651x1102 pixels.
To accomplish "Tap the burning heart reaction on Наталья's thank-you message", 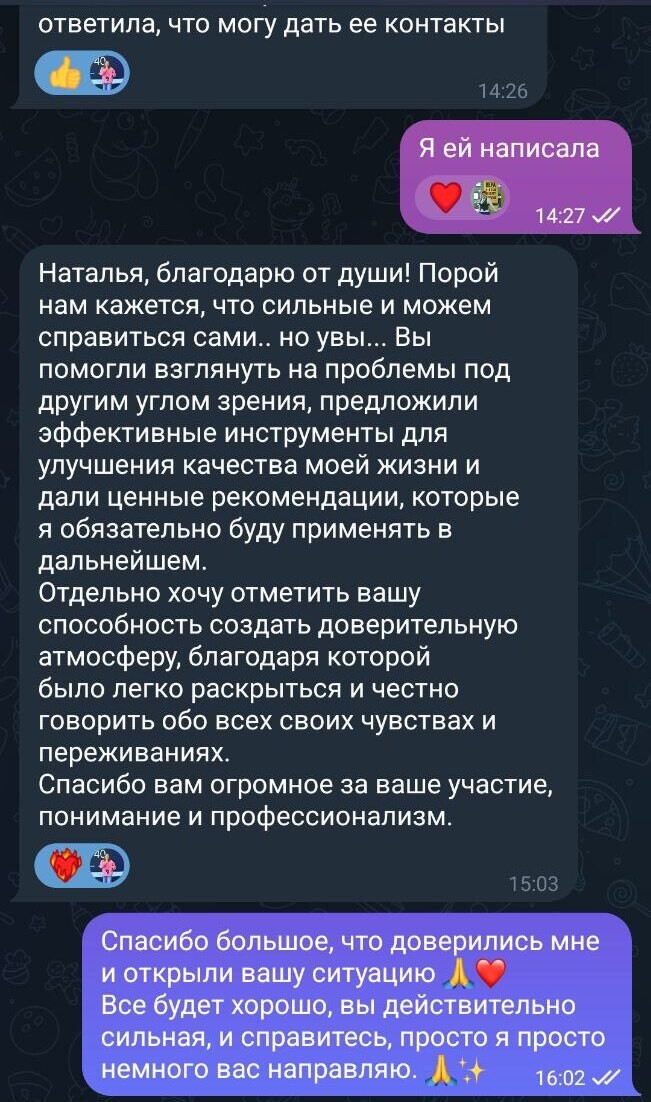I will 66,864.
